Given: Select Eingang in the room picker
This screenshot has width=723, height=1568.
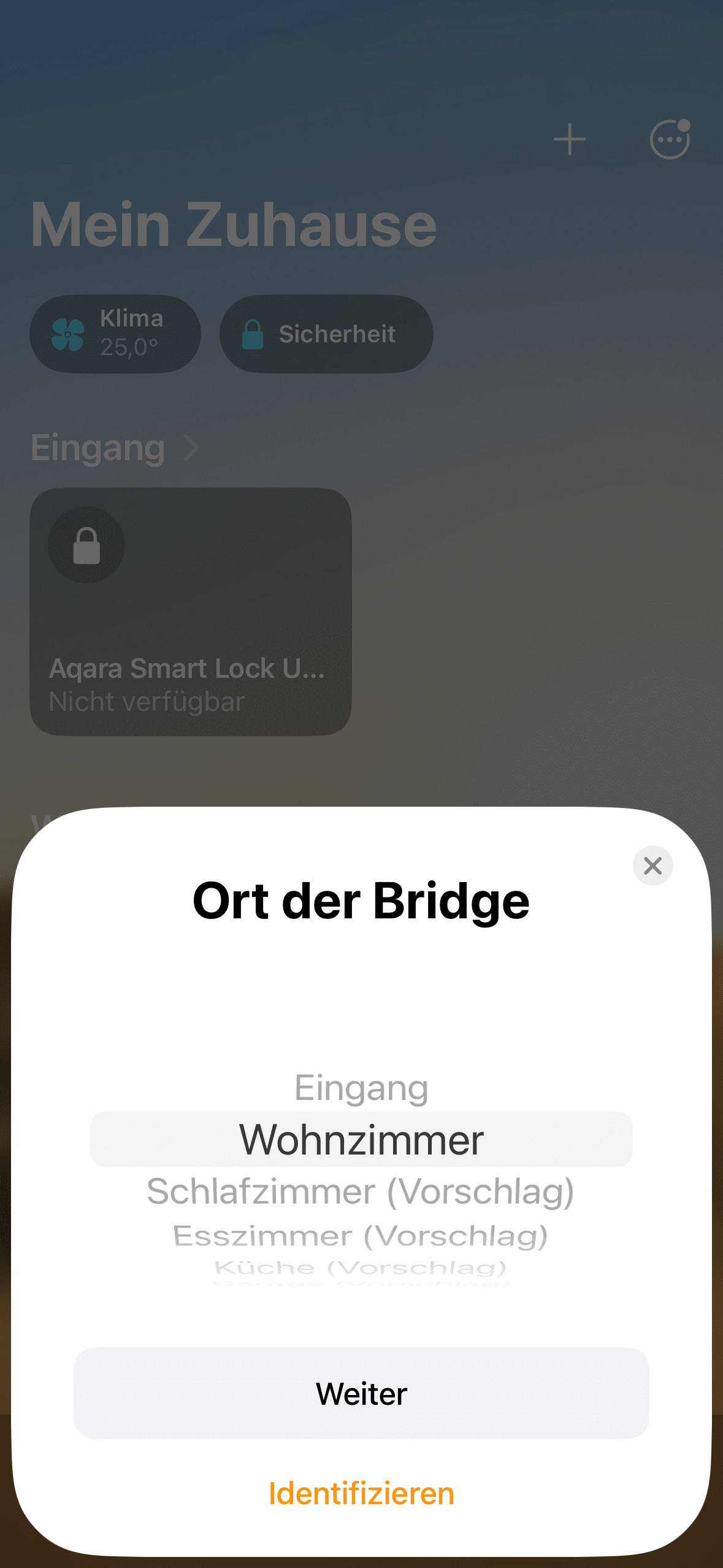Looking at the screenshot, I should click(x=361, y=1088).
